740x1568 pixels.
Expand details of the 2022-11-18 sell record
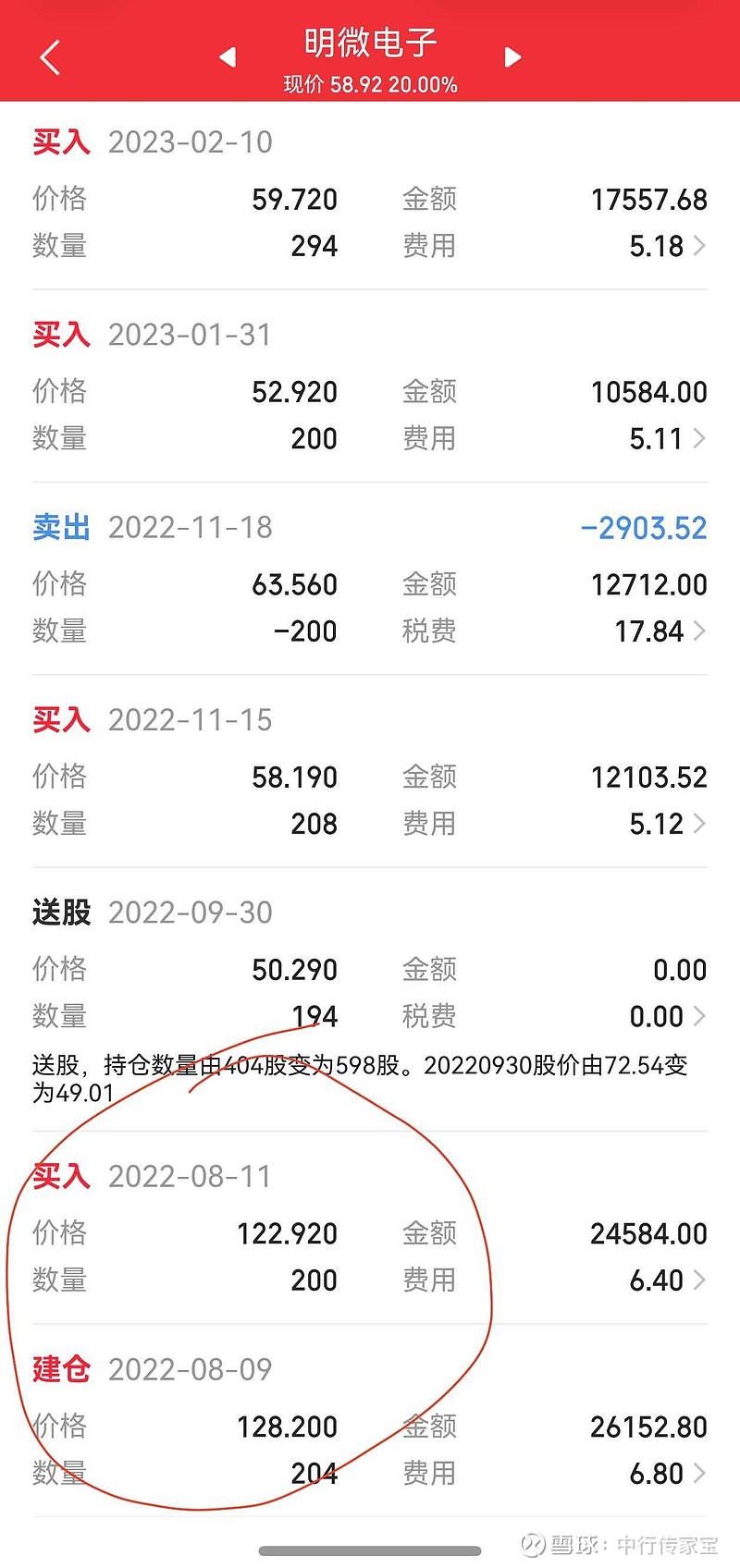[x=698, y=631]
